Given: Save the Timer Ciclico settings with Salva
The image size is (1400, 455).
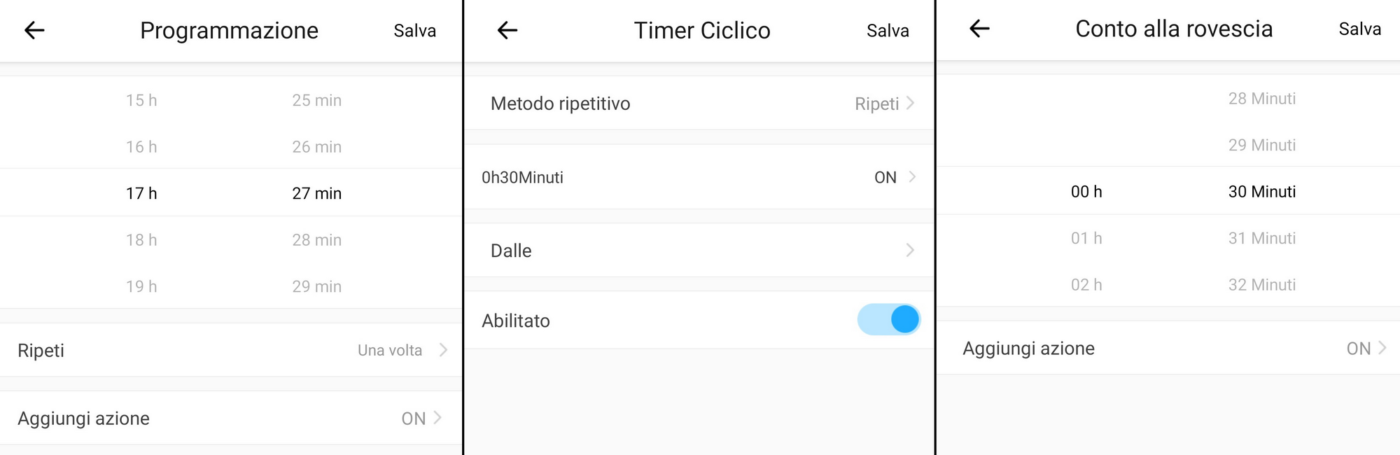Looking at the screenshot, I should (888, 30).
